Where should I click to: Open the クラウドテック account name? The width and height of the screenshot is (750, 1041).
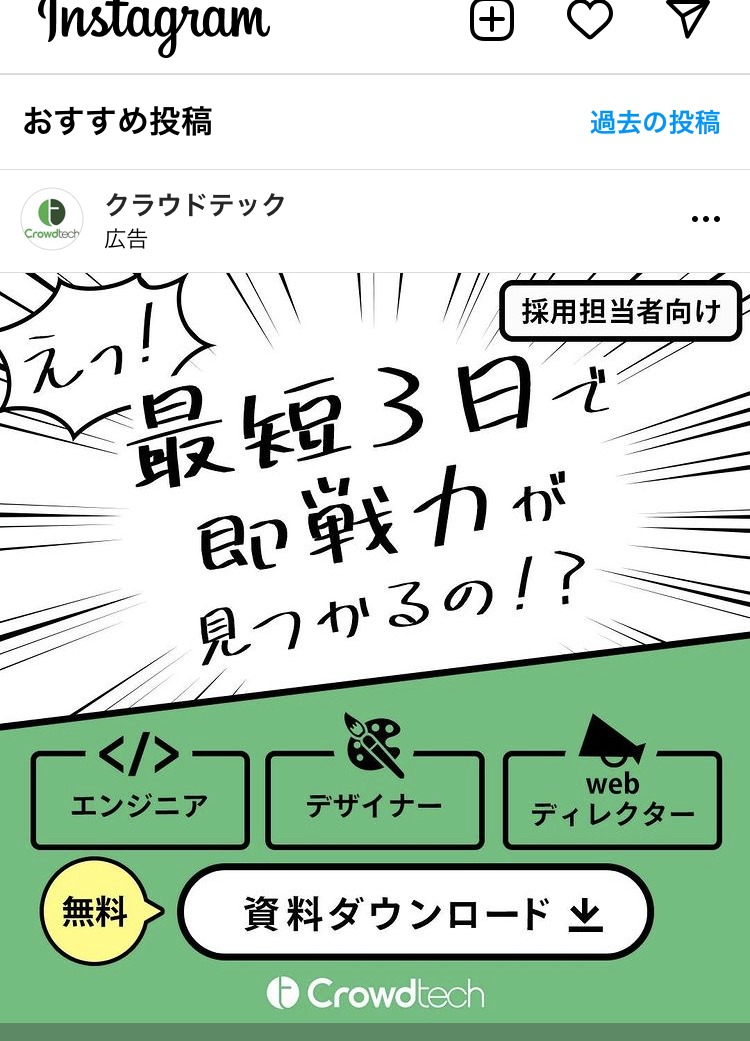tap(196, 205)
